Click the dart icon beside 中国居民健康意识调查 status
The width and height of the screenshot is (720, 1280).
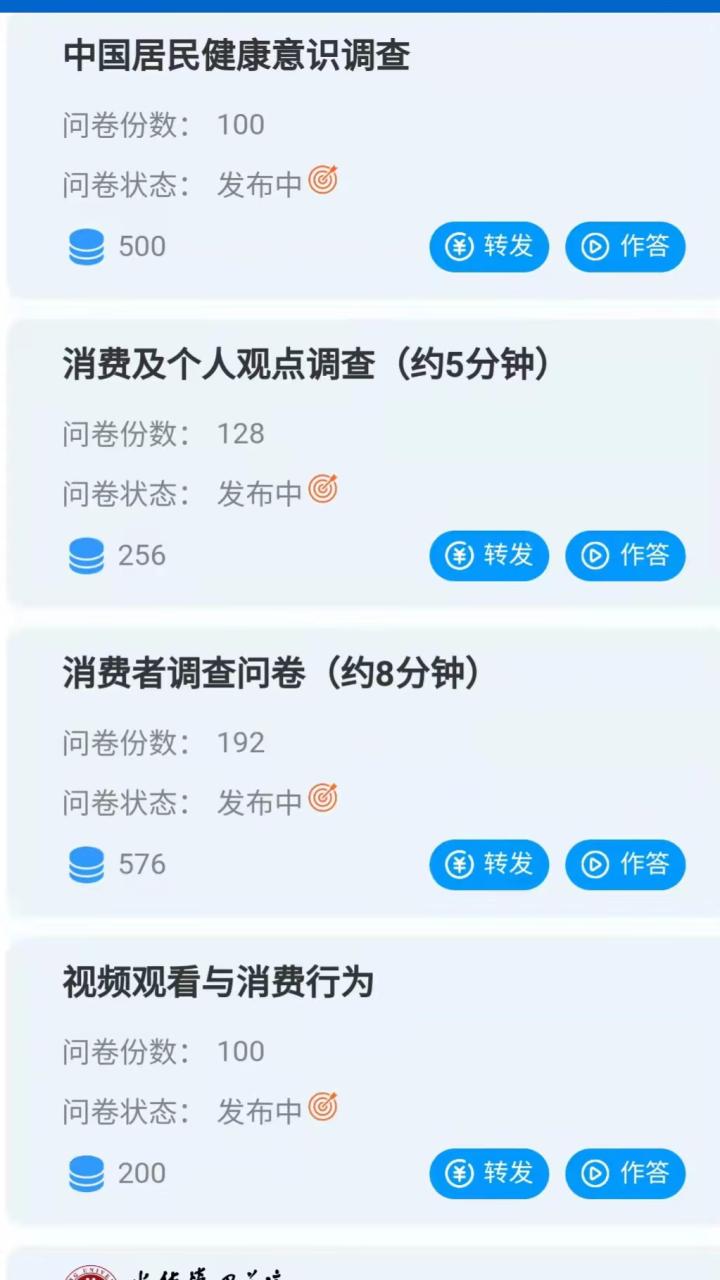pos(321,180)
